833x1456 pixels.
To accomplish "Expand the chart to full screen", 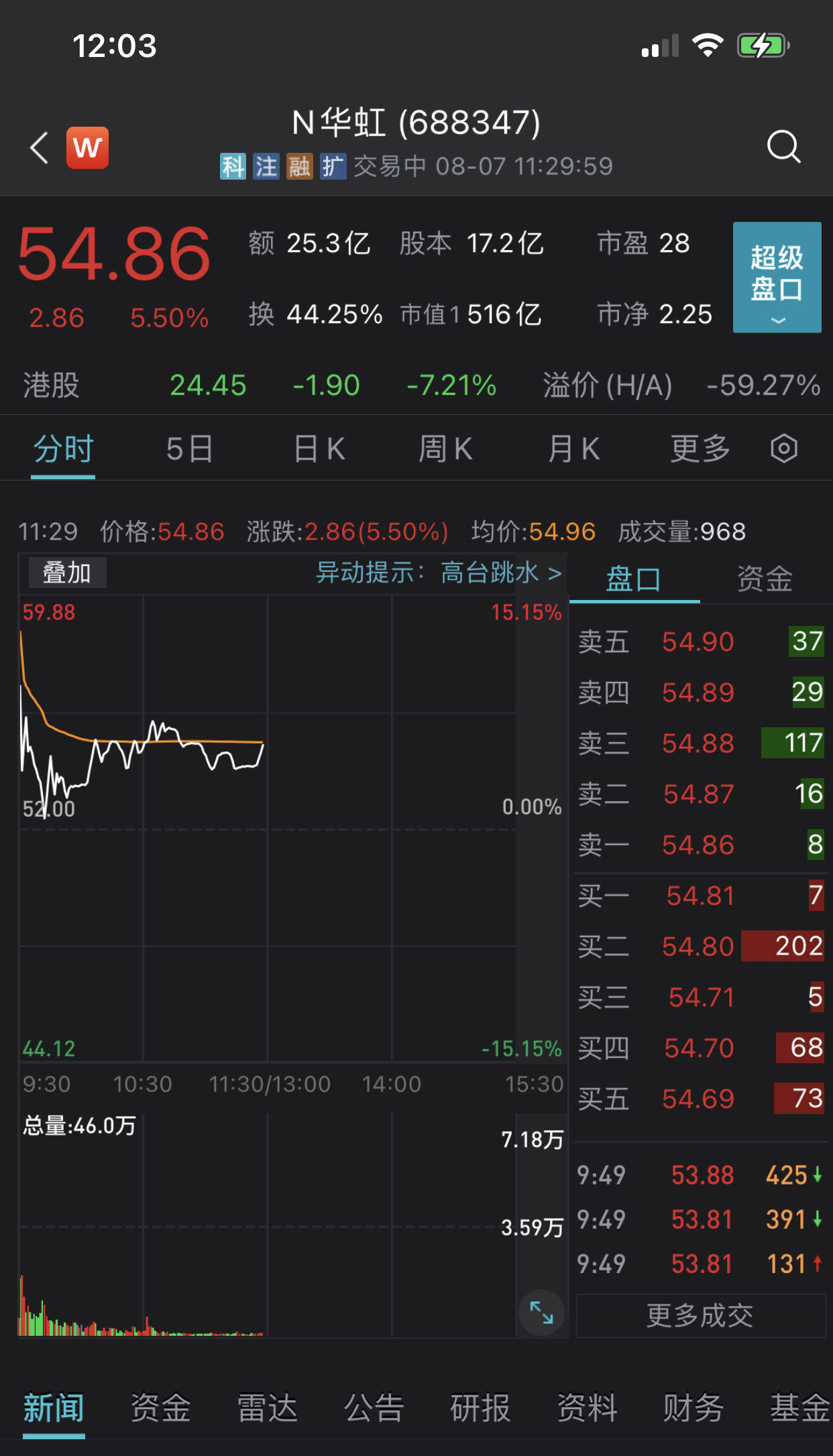I will point(541,1312).
